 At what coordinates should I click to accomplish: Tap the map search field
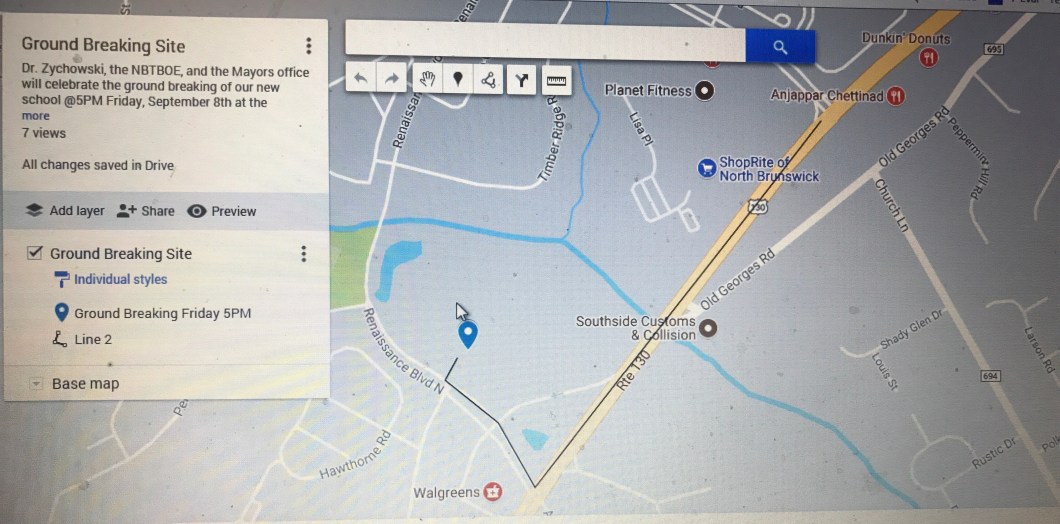(545, 45)
